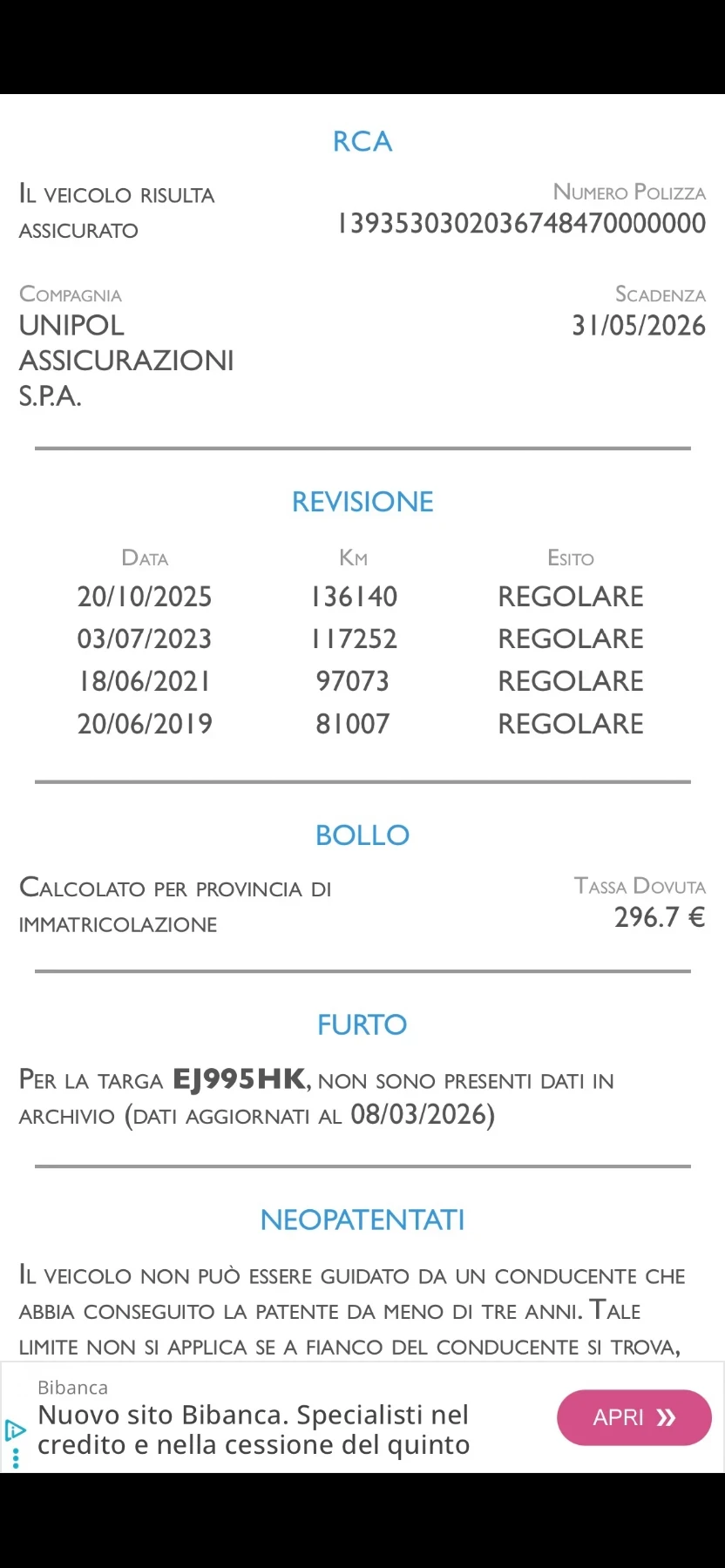Click the Tassa Dovuta amount 296.7 €
The image size is (725, 1568).
point(660,916)
